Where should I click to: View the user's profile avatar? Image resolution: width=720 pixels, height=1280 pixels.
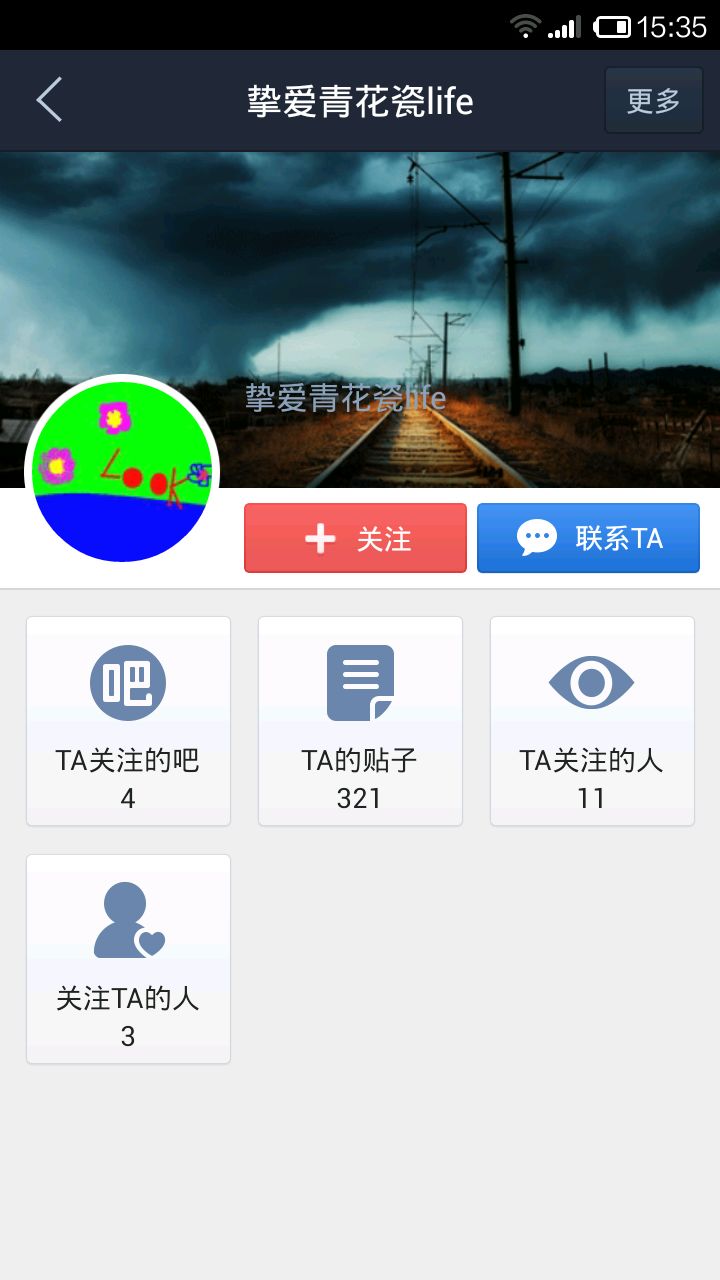(121, 471)
